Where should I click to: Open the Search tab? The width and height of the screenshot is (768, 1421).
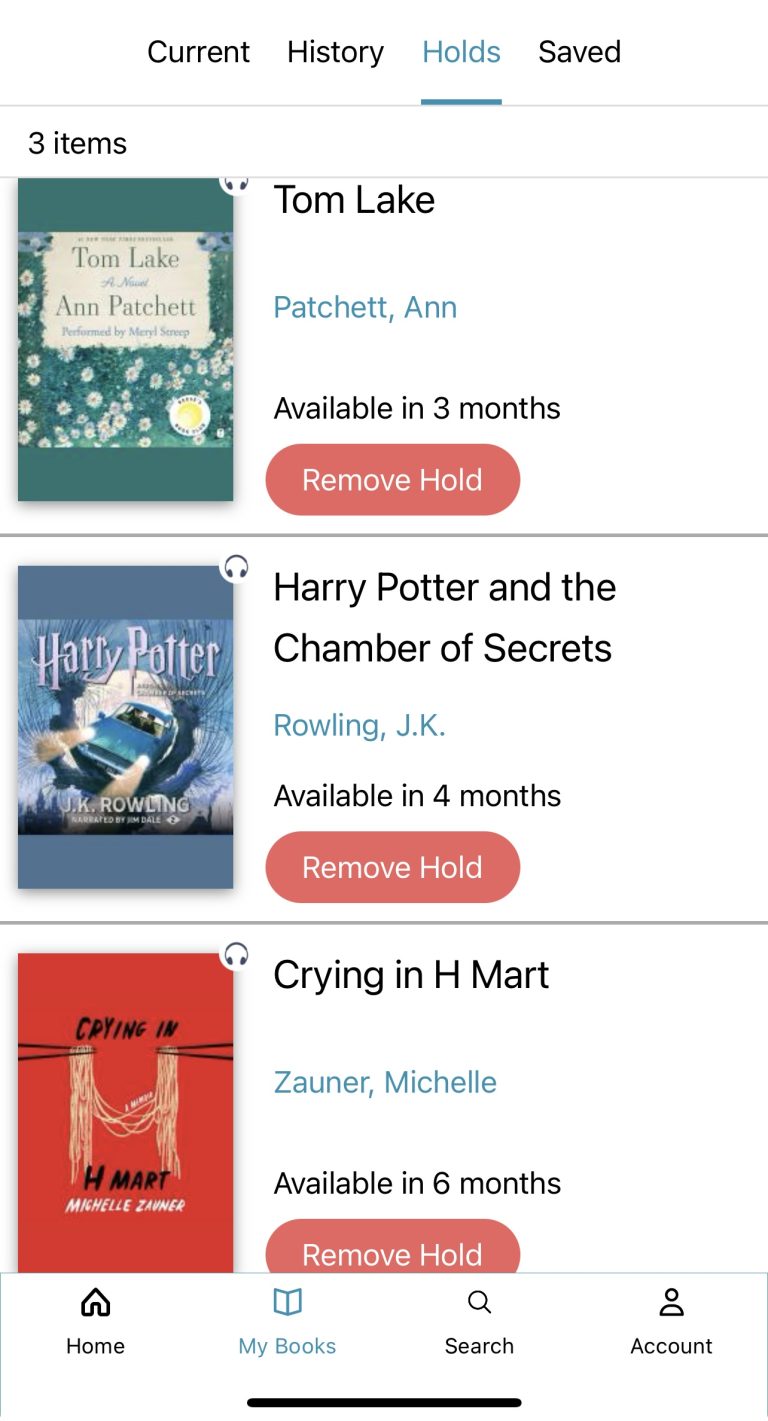coord(479,1321)
